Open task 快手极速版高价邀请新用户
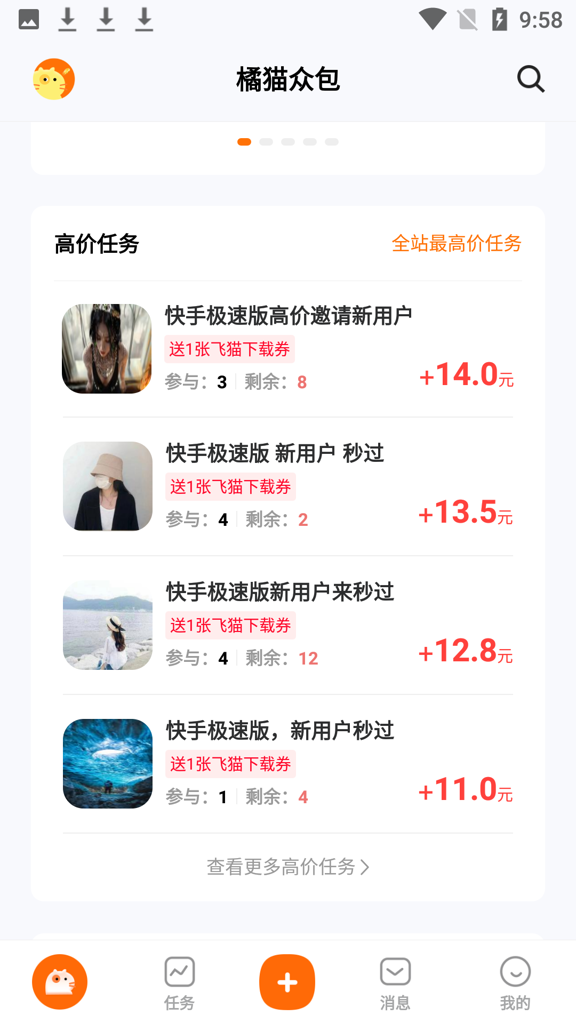Viewport: 576px width, 1024px height. pos(288,349)
